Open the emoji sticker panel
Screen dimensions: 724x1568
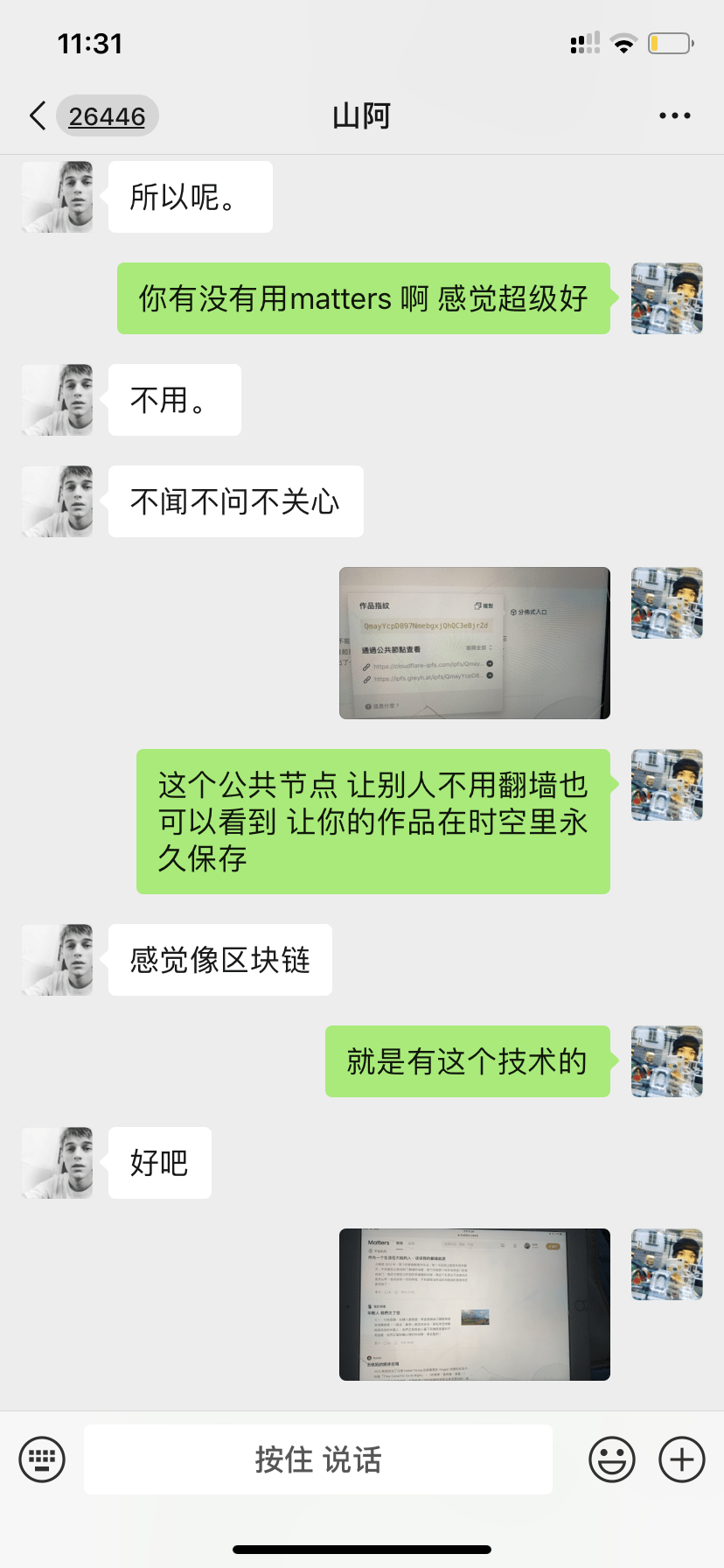tap(611, 1459)
